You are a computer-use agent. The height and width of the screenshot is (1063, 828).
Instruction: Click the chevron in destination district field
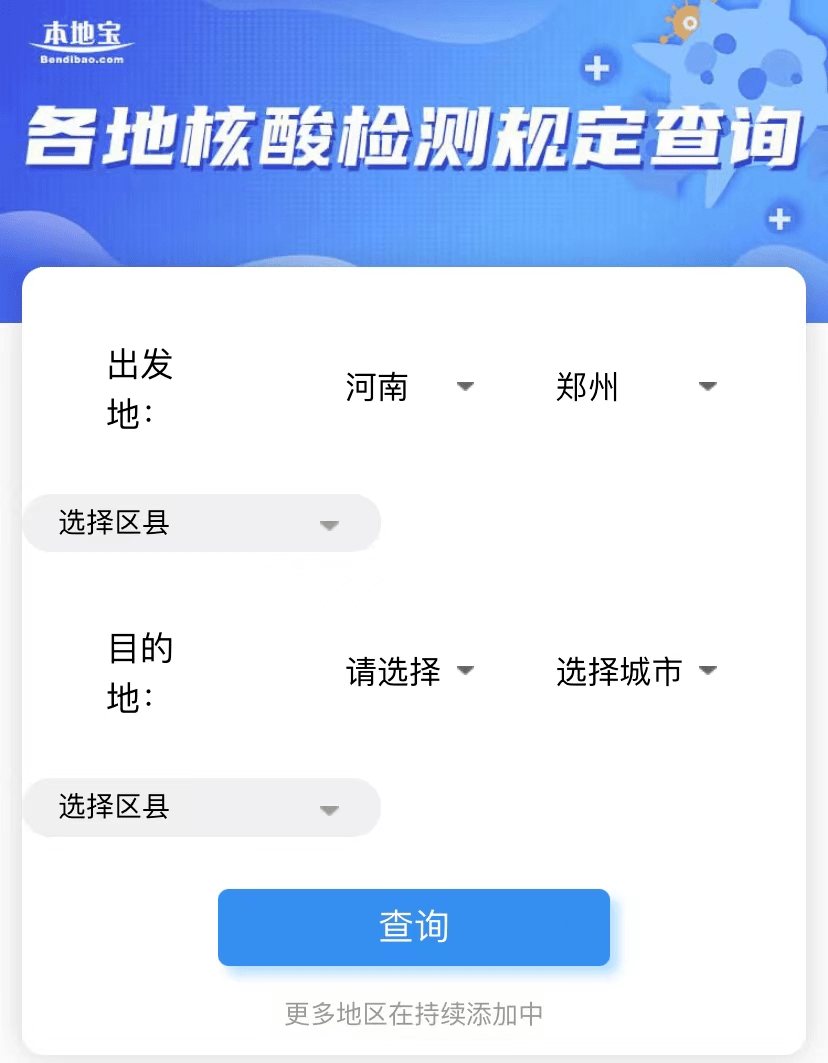click(330, 808)
